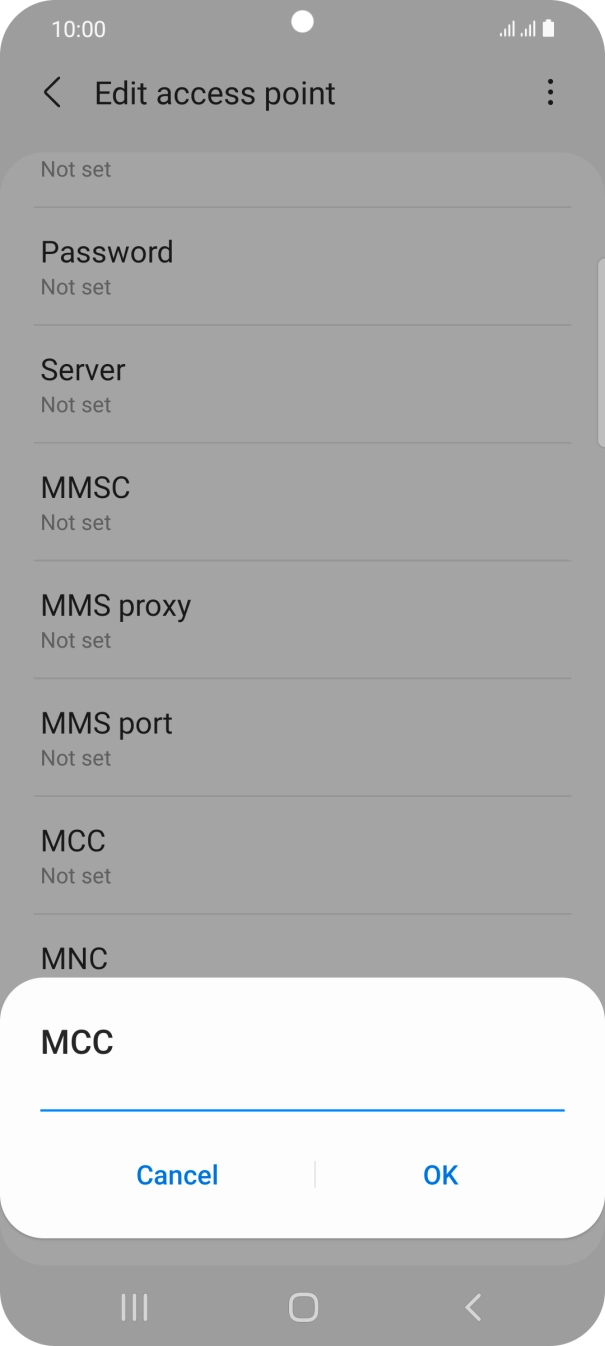Viewport: 605px width, 1346px height.
Task: Tap the system home button
Action: click(x=302, y=1307)
